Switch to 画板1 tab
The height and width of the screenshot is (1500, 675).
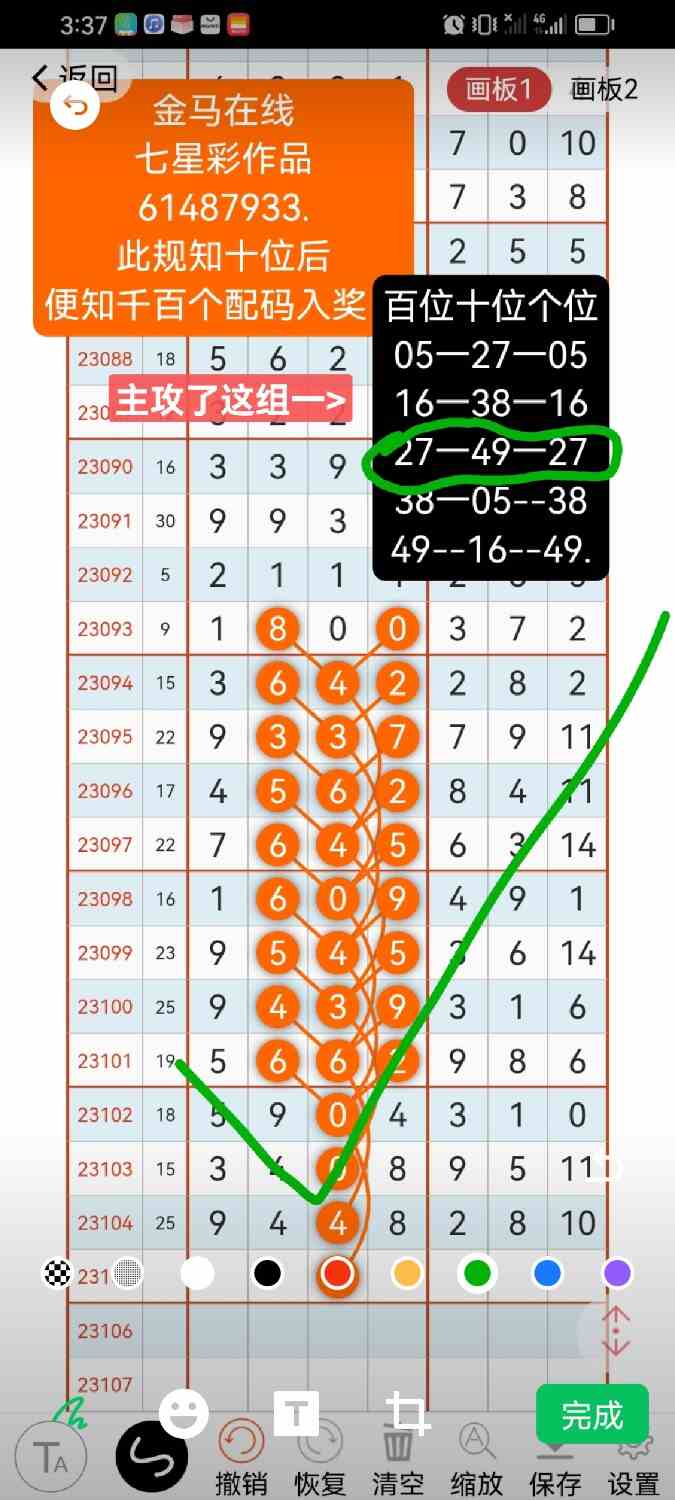click(x=500, y=90)
